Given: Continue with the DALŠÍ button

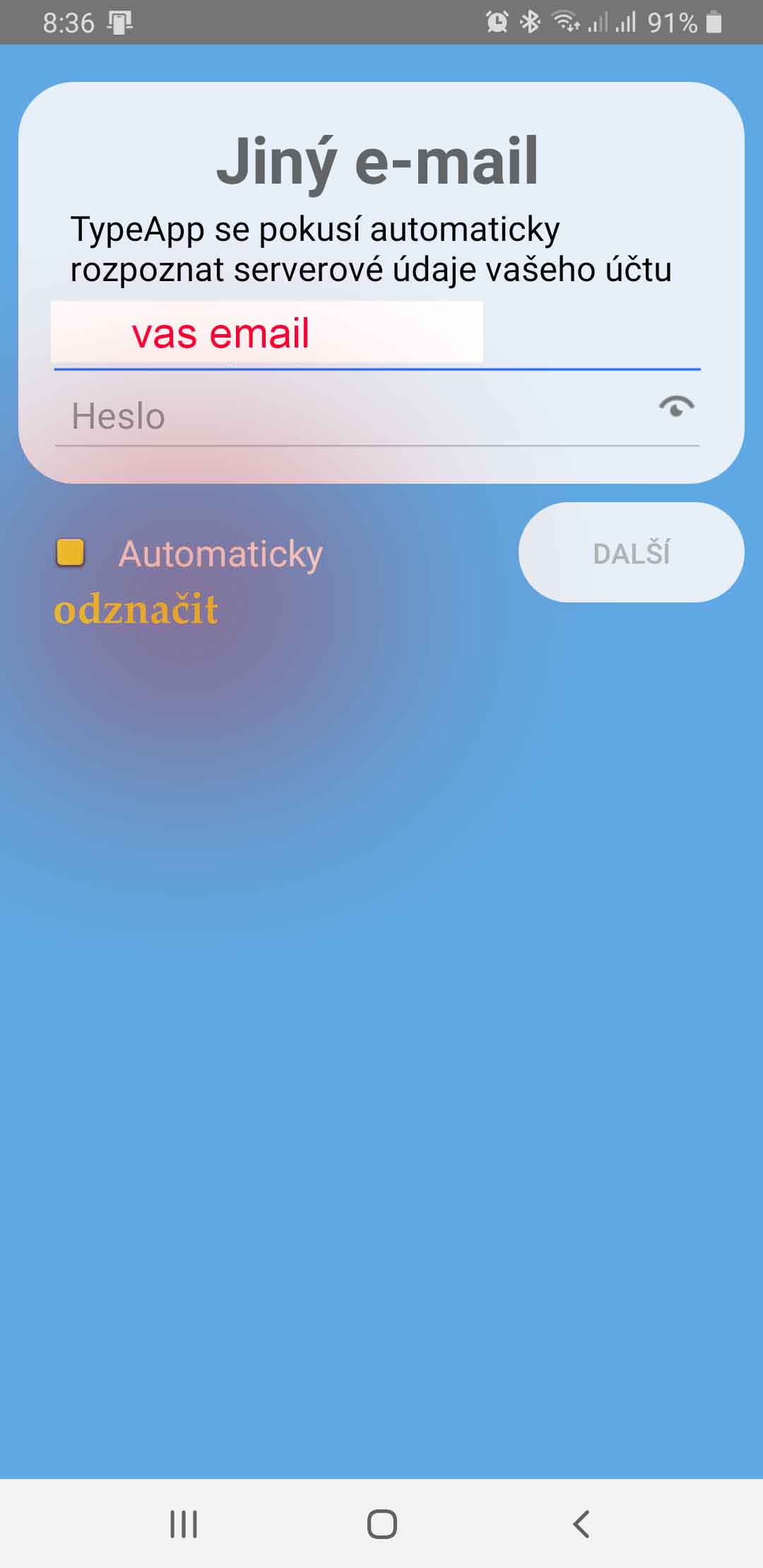Looking at the screenshot, I should [631, 553].
